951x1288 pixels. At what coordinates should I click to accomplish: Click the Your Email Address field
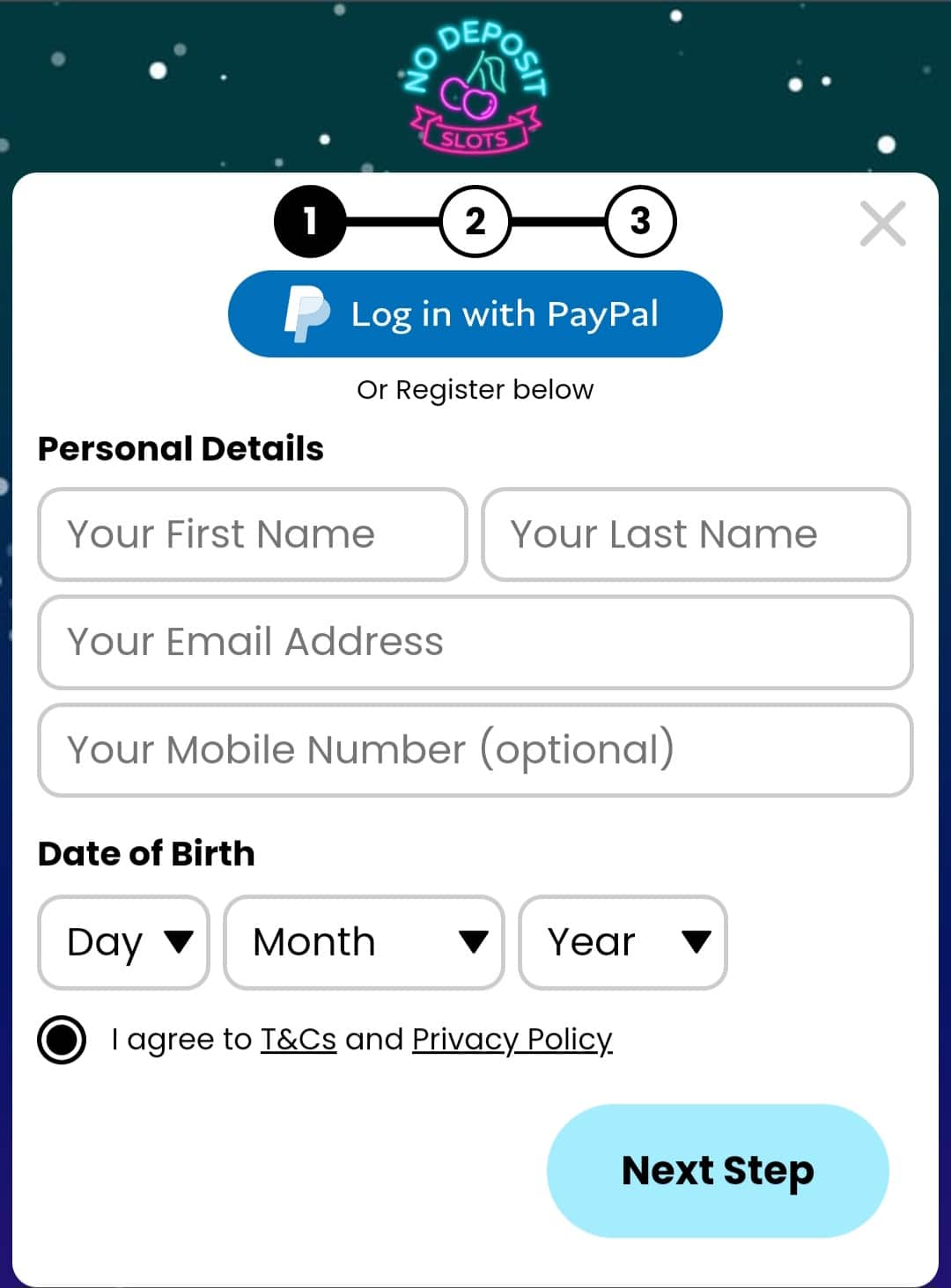[x=475, y=643]
